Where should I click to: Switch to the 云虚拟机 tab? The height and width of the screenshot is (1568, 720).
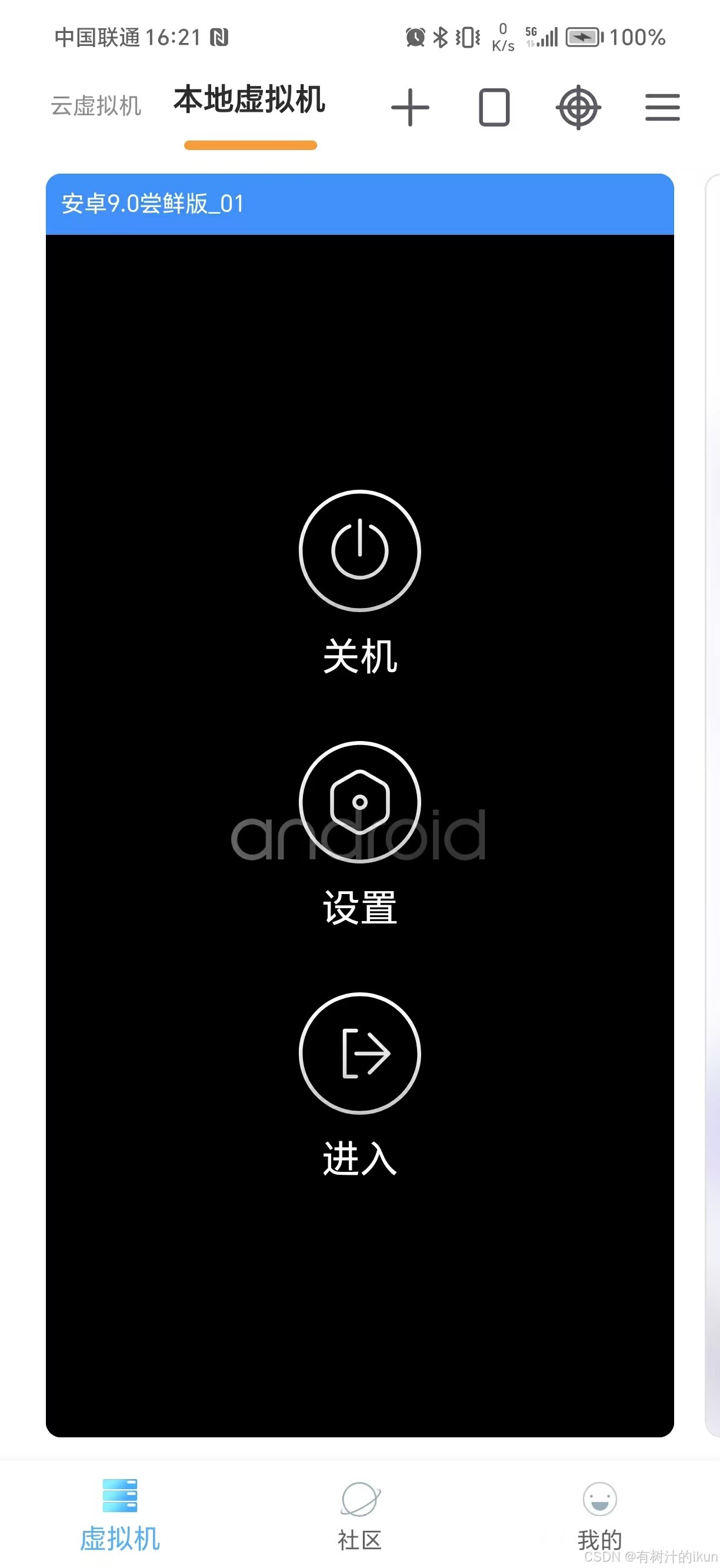95,105
